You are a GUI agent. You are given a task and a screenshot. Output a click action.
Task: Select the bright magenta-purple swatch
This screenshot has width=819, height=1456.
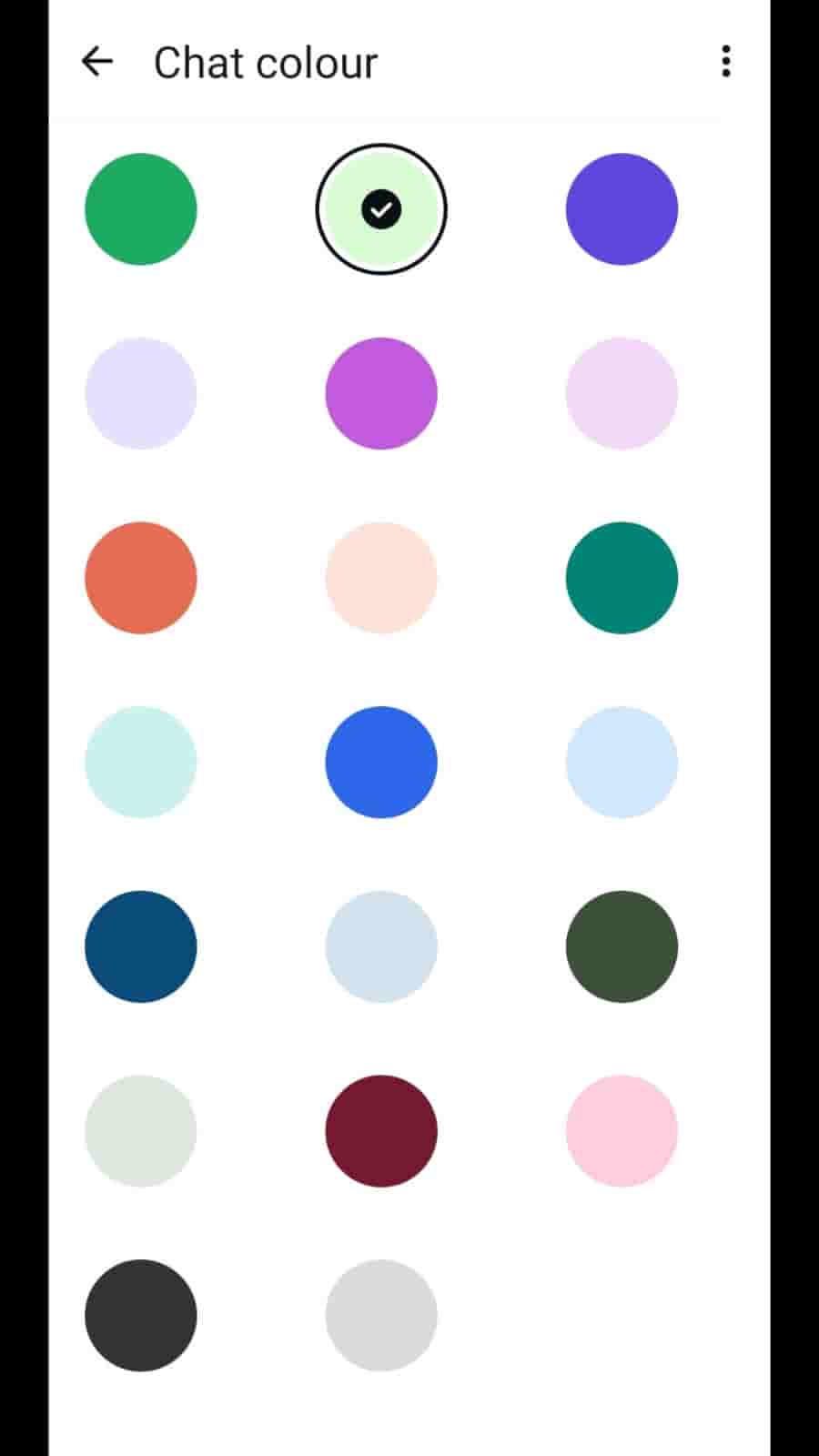coord(381,393)
